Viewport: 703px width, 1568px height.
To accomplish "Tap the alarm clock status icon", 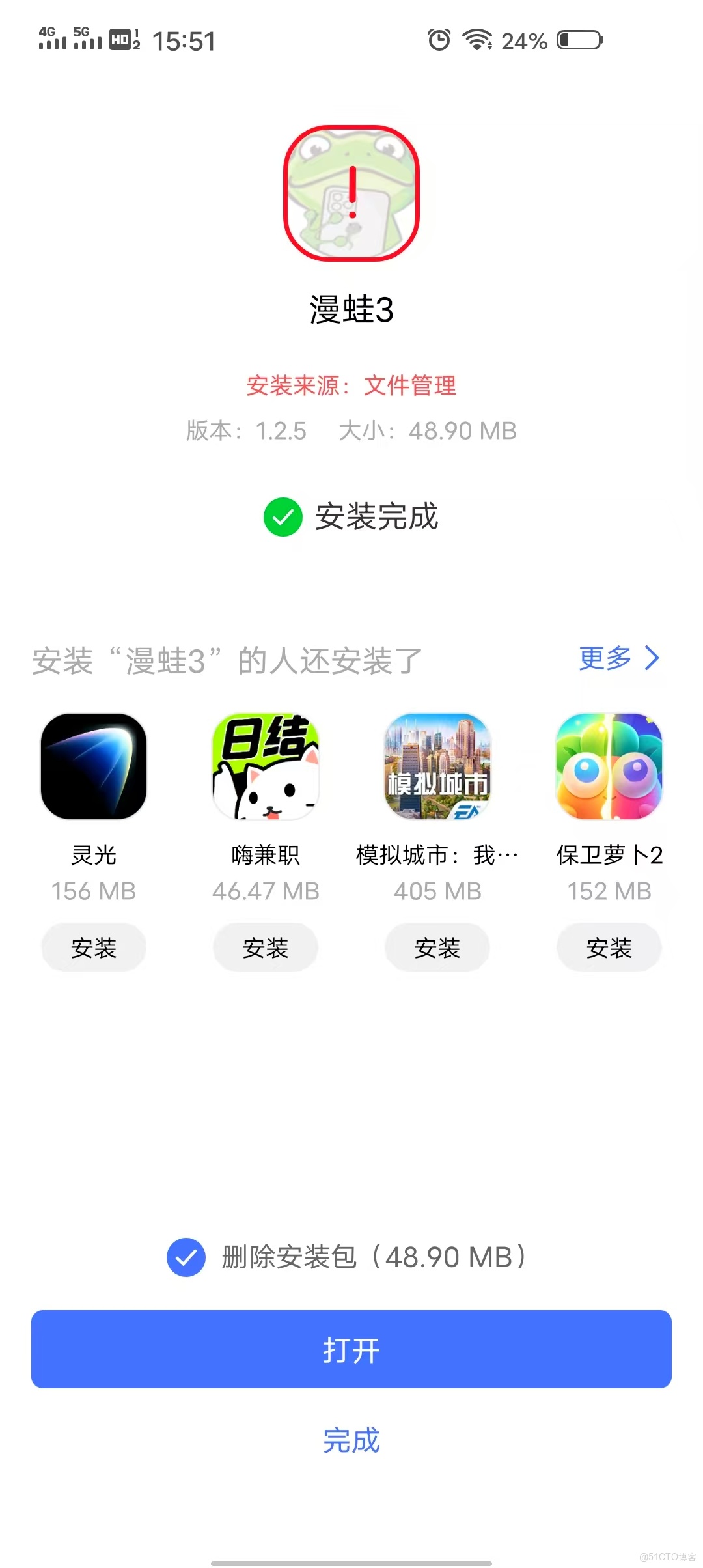I will 438,39.
